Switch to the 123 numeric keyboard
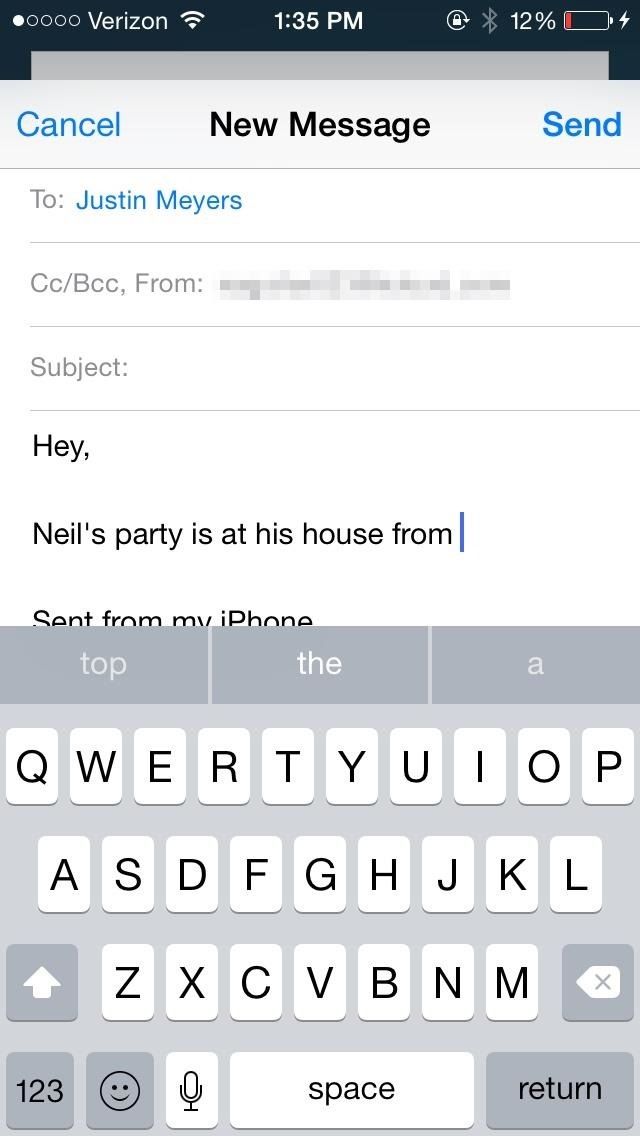The width and height of the screenshot is (640, 1136). tap(40, 1089)
